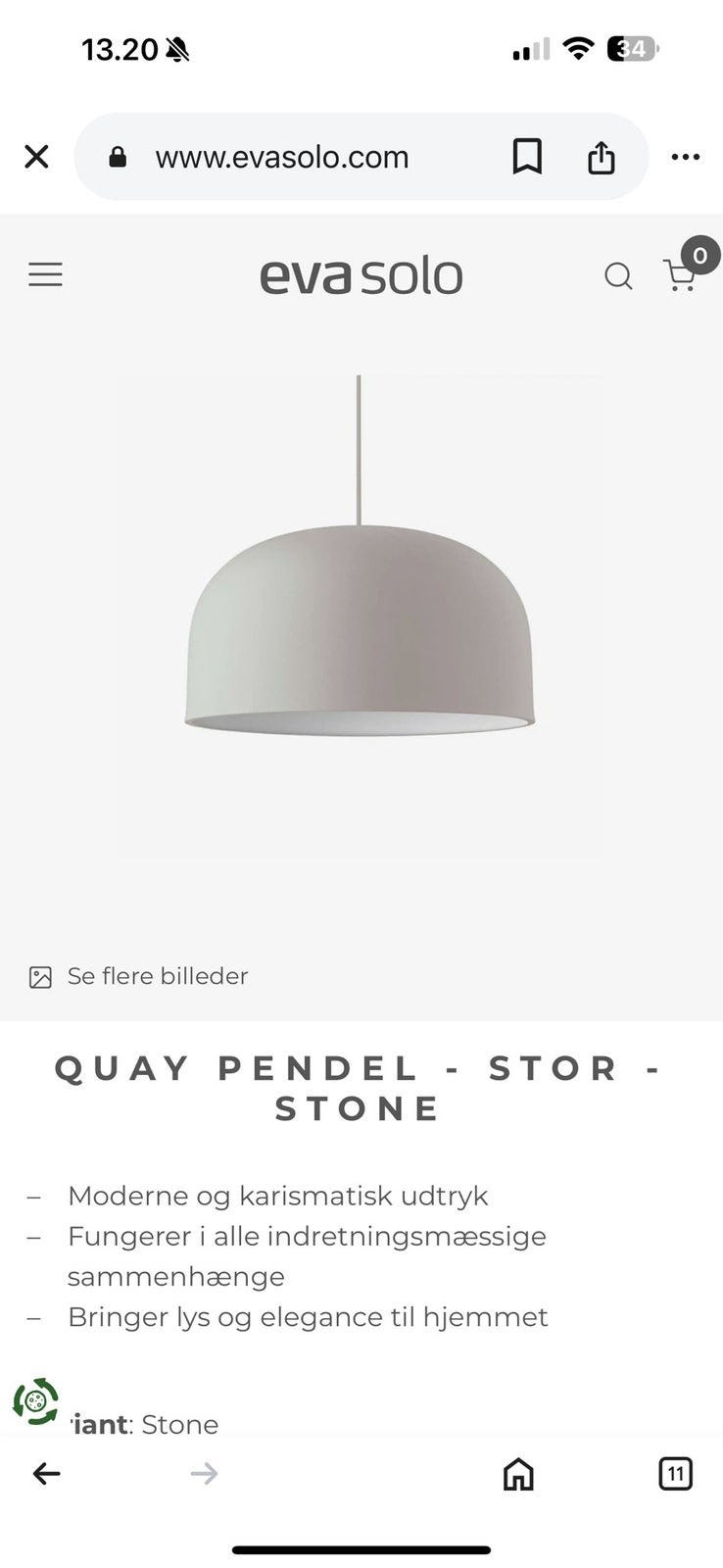This screenshot has width=723, height=1568.
Task: Bookmark this page
Action: point(527,157)
